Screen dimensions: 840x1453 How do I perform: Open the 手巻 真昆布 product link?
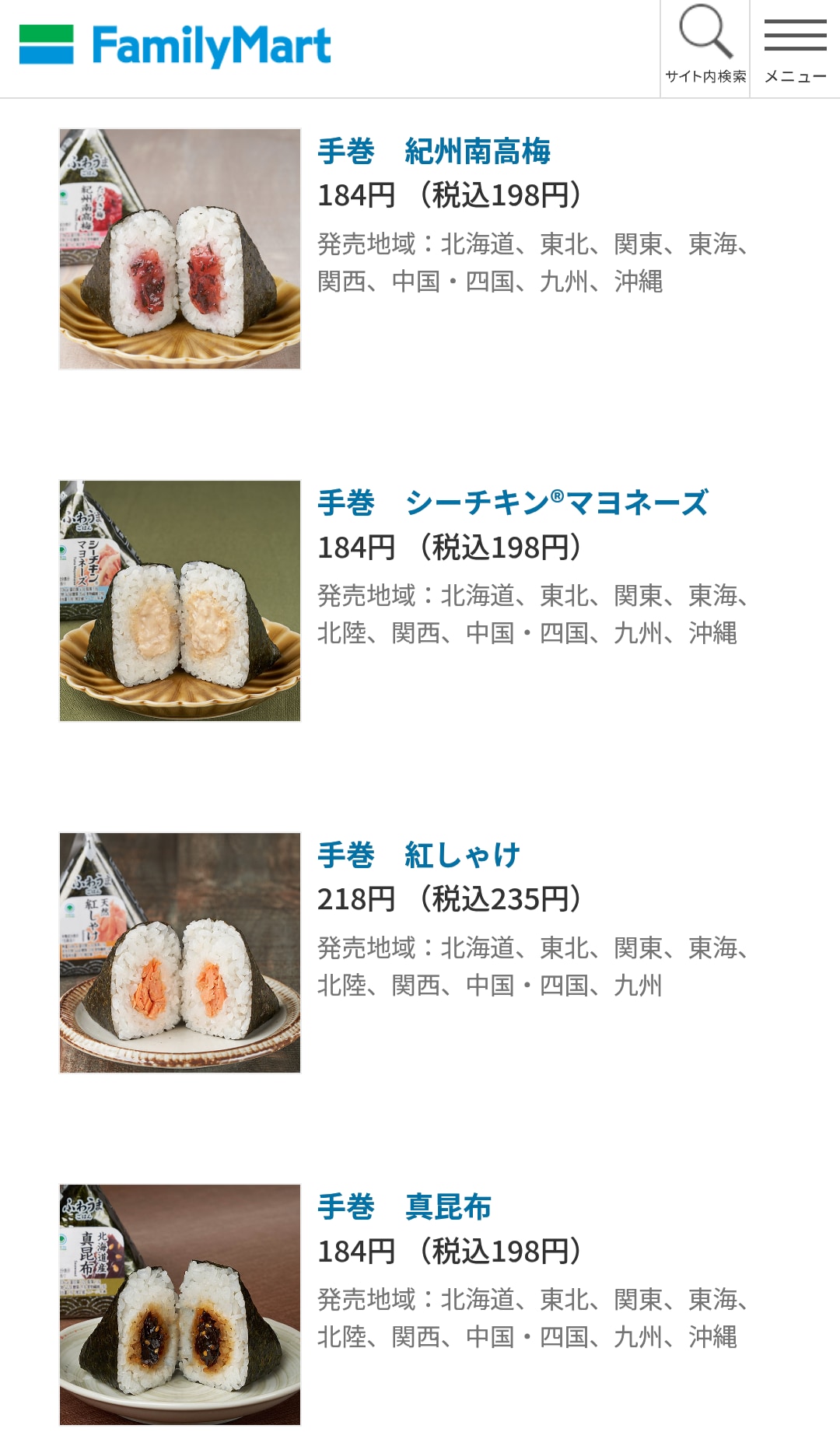click(x=404, y=1206)
